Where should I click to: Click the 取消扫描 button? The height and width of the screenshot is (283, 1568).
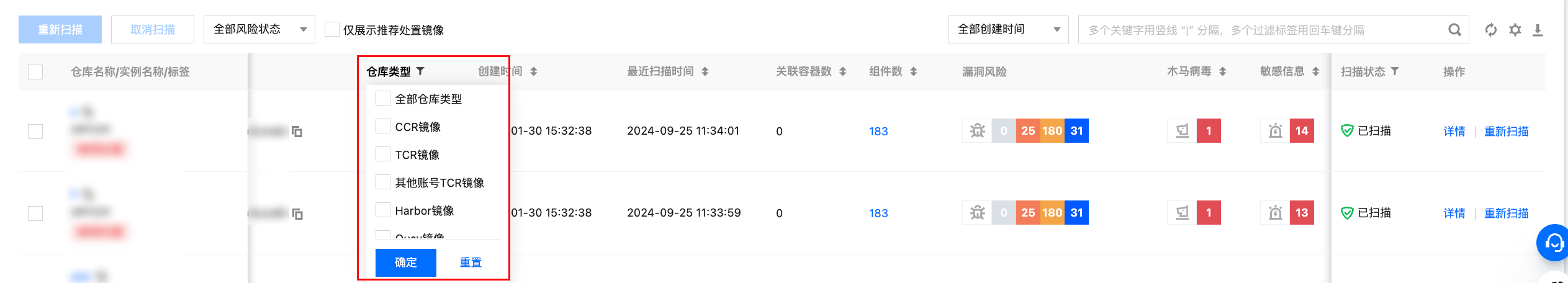point(153,30)
